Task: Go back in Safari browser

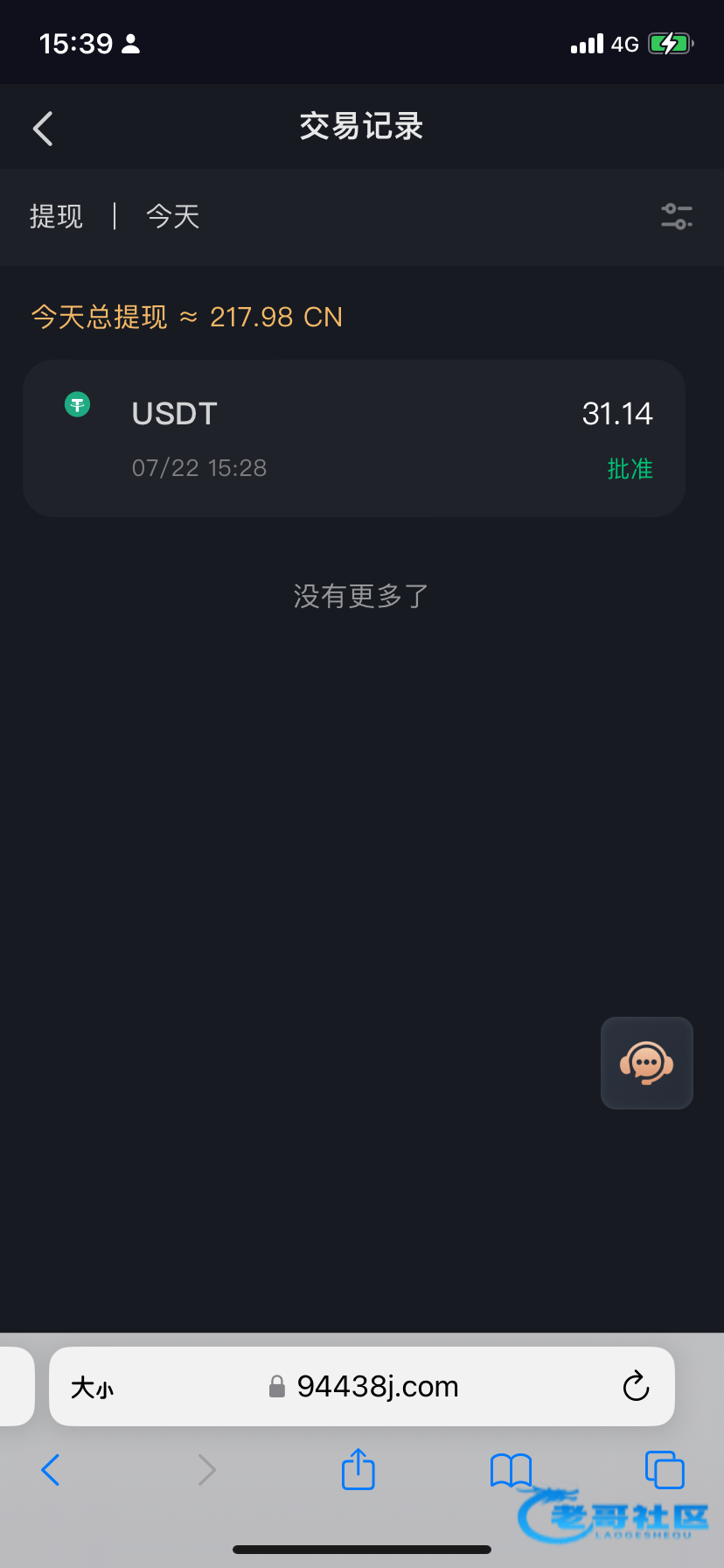Action: [x=51, y=1470]
